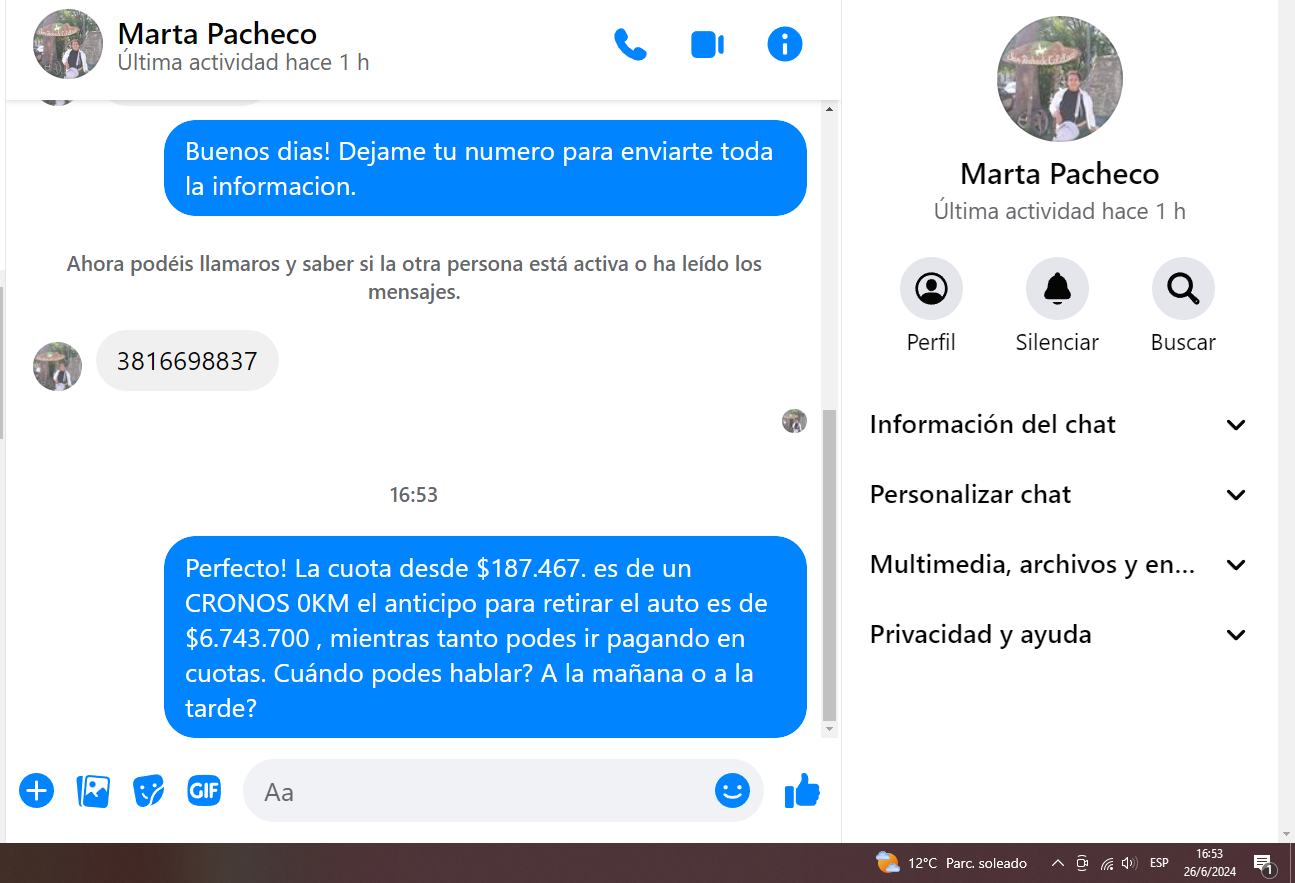Screen dimensions: 1295x883
Task: Open the plus menu for more actions
Action: pyautogui.click(x=37, y=792)
